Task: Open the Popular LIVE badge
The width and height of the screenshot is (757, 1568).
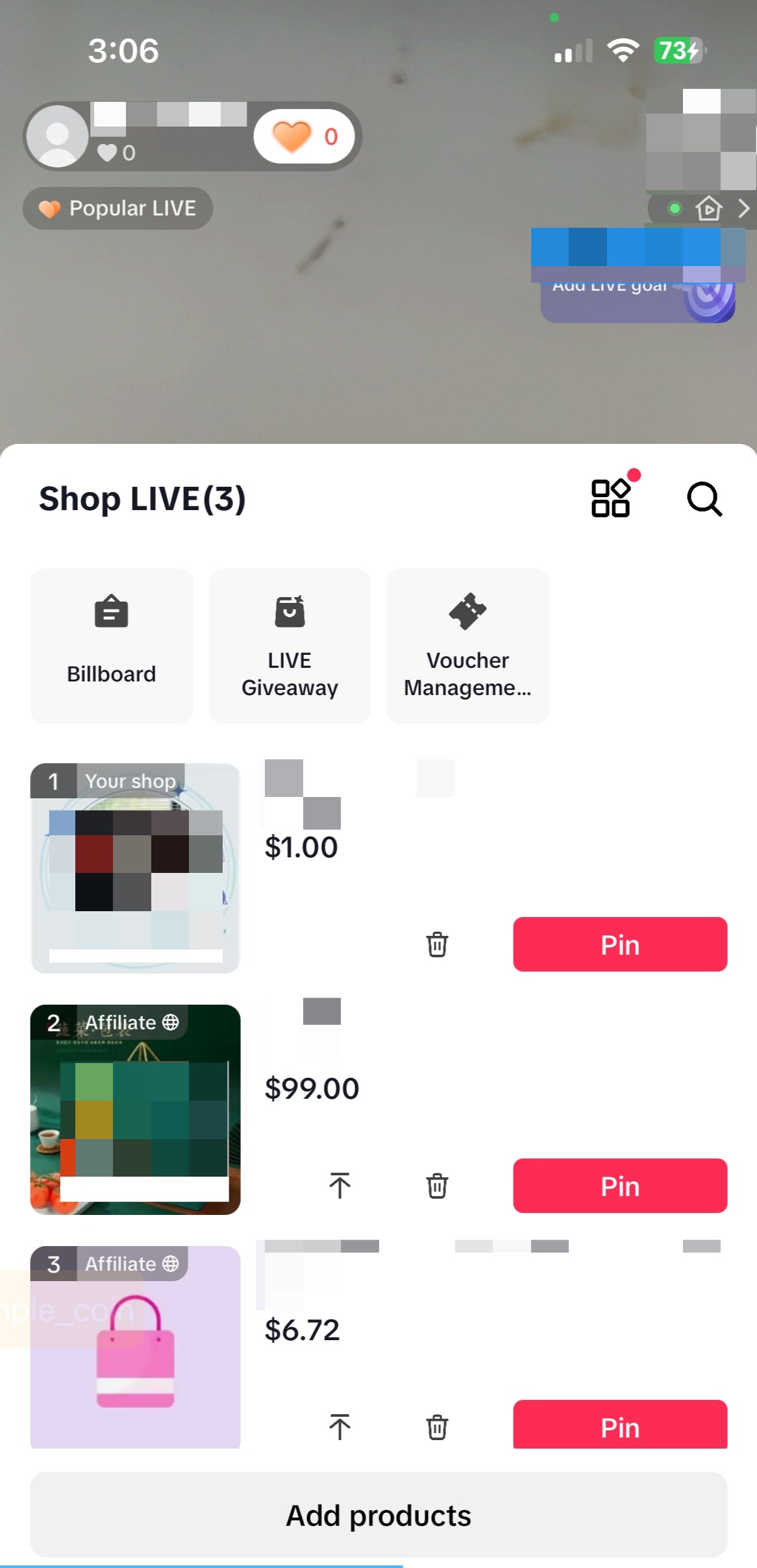Action: (x=118, y=208)
